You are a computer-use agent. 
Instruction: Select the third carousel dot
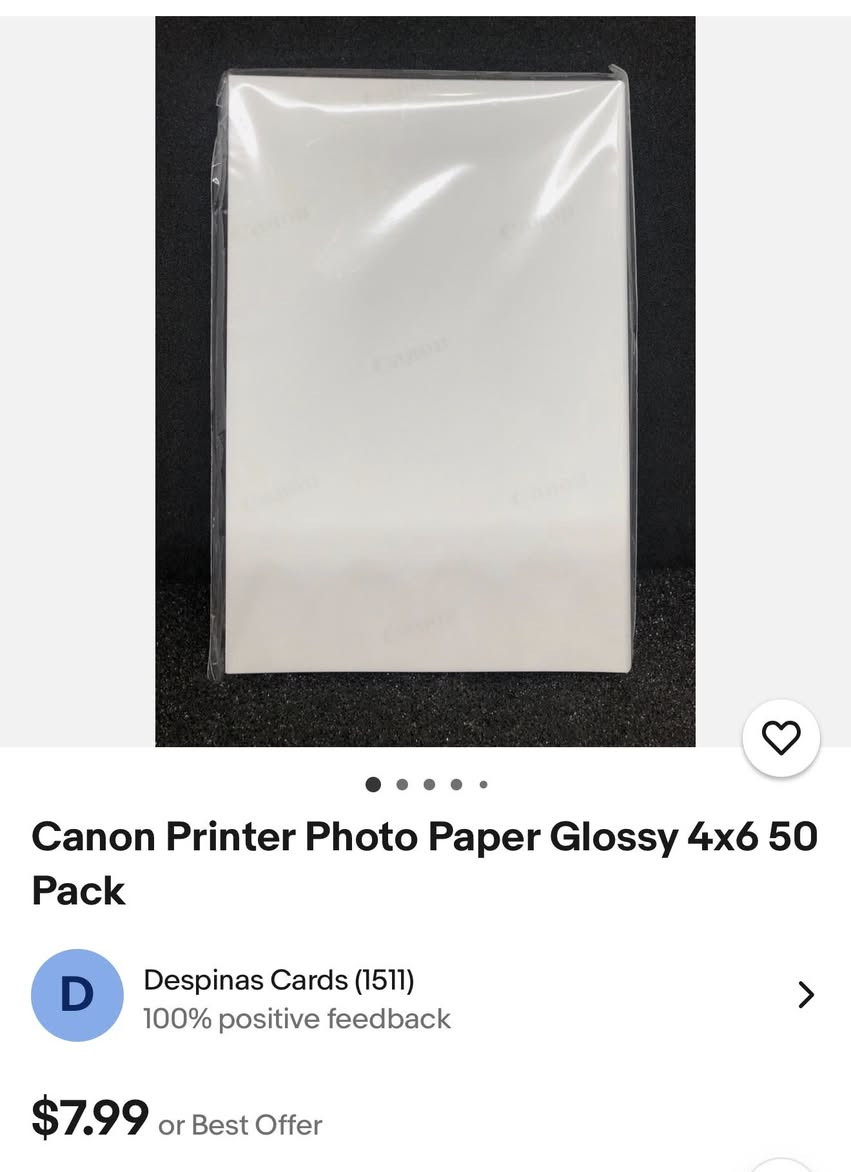click(x=427, y=785)
